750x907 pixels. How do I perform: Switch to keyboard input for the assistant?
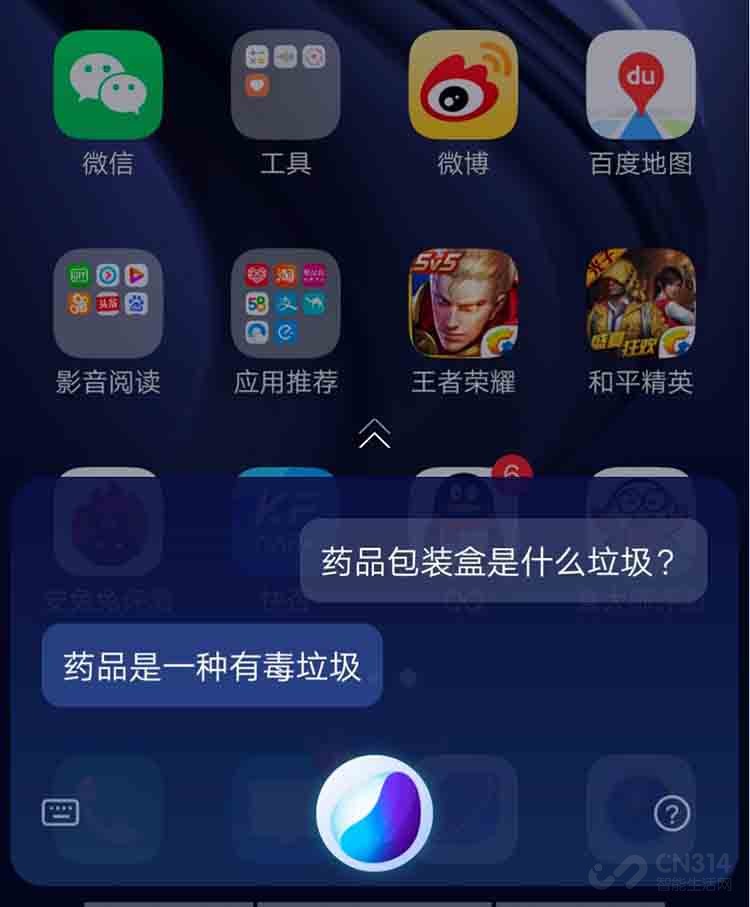[60, 812]
